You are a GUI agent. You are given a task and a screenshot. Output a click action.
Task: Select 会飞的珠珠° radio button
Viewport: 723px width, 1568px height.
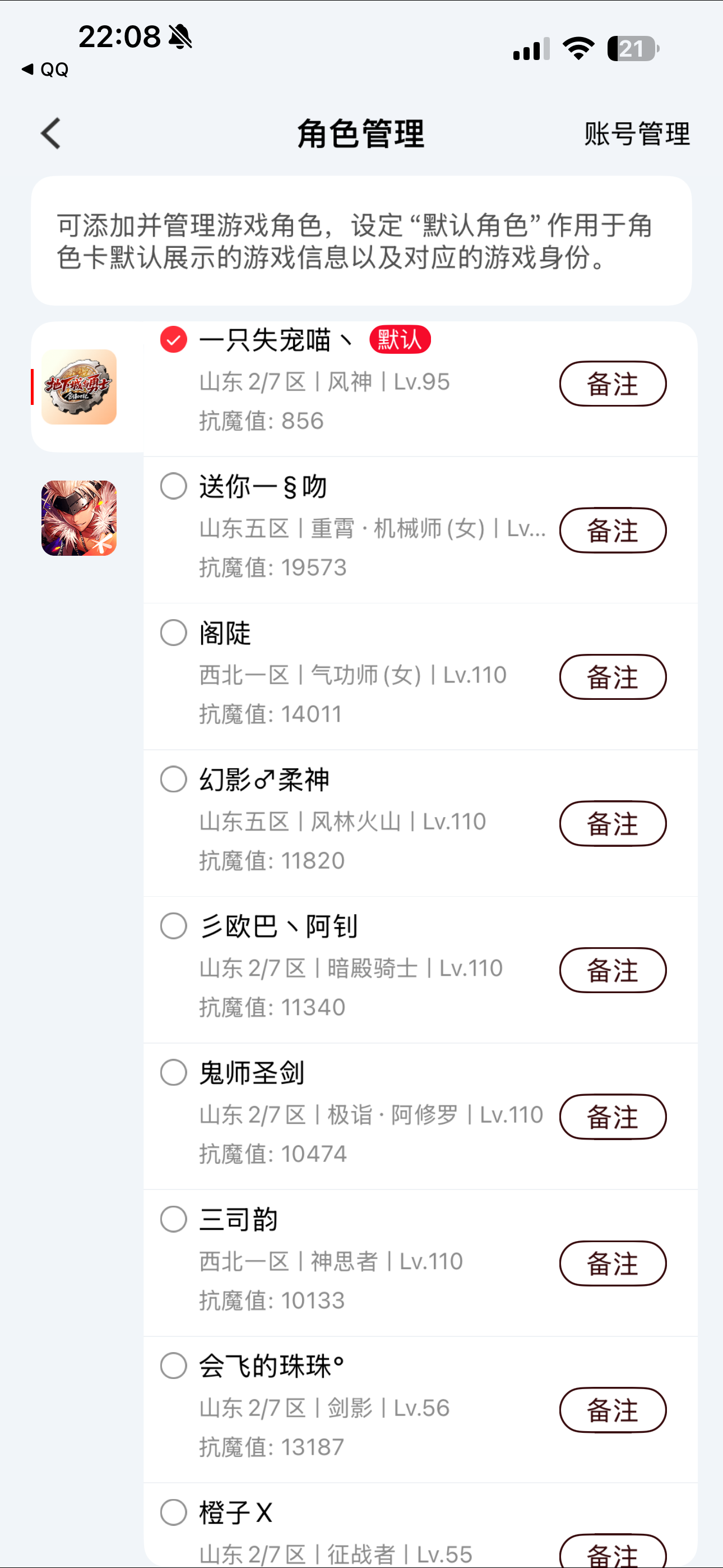coord(173,1366)
